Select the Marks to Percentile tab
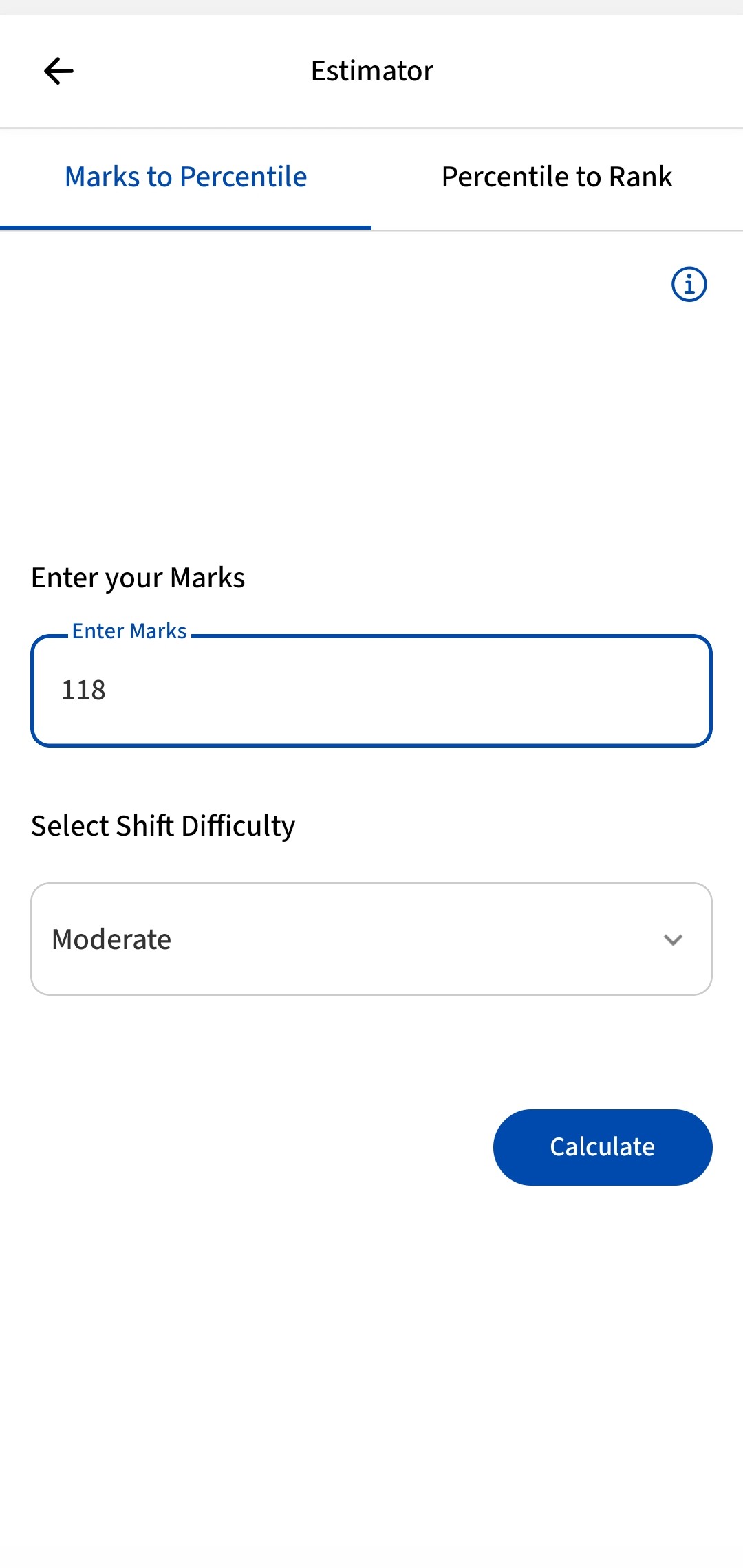 (x=186, y=176)
